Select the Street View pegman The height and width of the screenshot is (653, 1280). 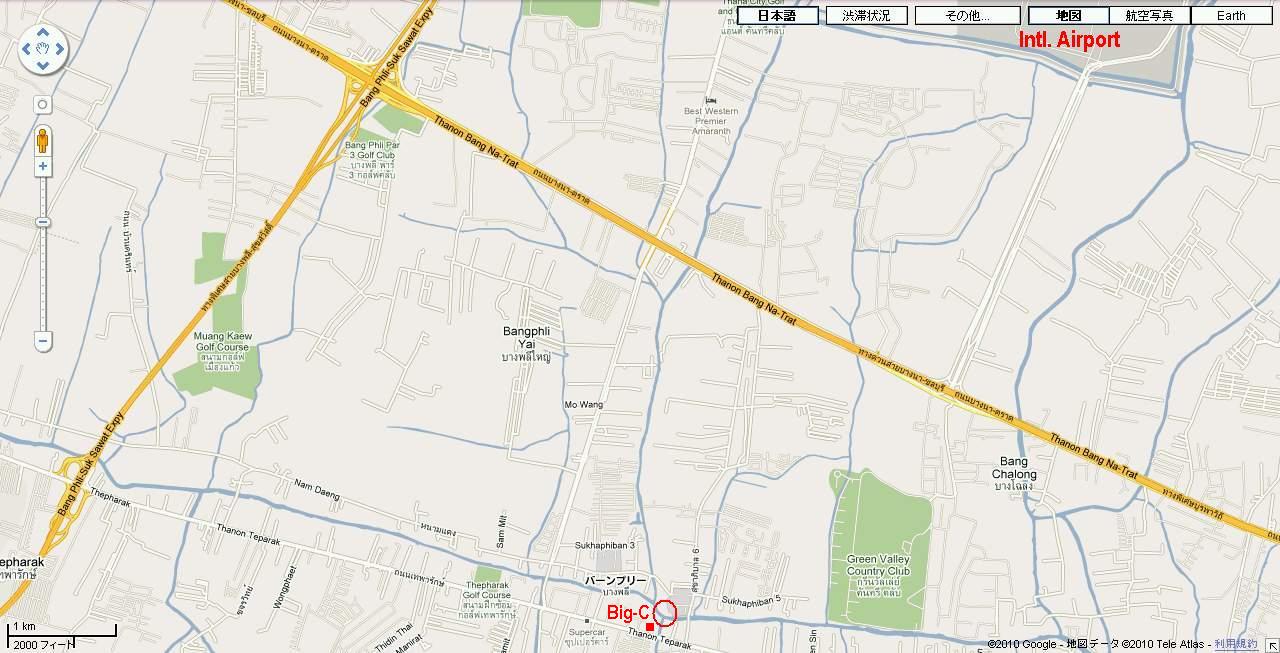click(43, 139)
